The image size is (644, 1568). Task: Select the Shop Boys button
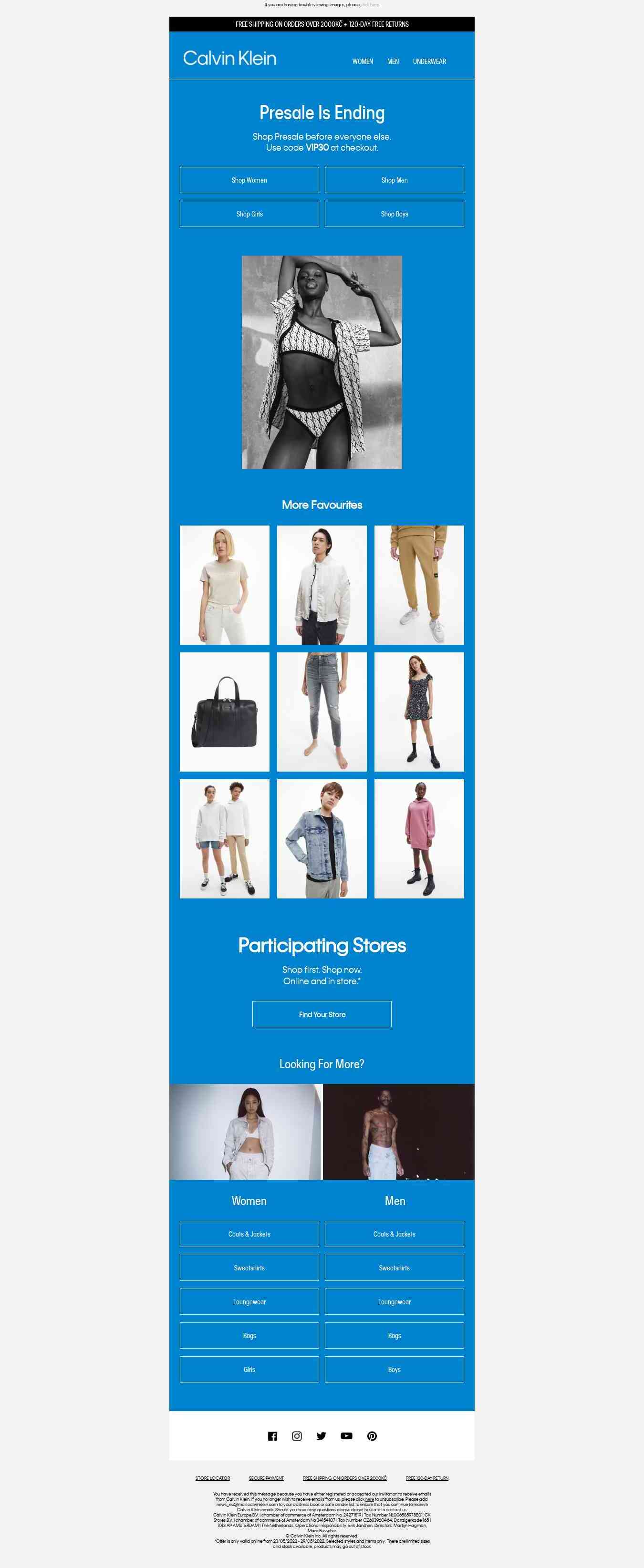[x=394, y=214]
